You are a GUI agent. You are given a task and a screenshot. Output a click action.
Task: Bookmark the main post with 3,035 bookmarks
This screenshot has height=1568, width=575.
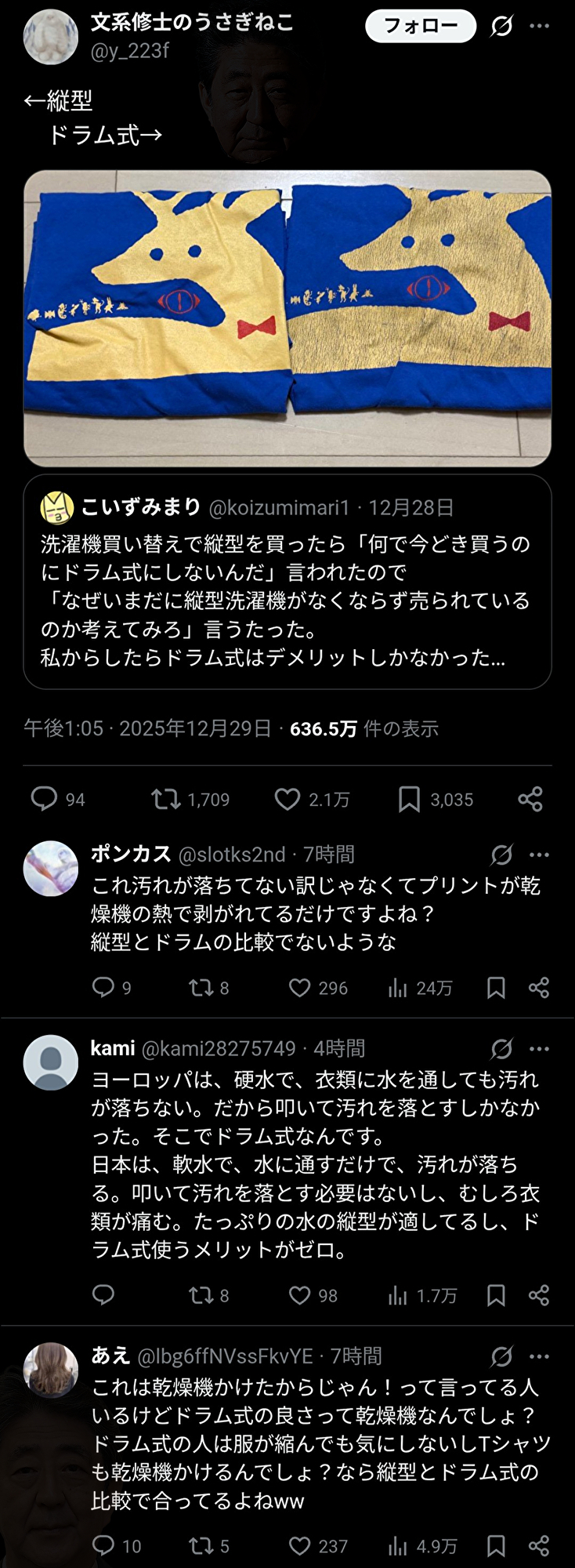pos(409,799)
